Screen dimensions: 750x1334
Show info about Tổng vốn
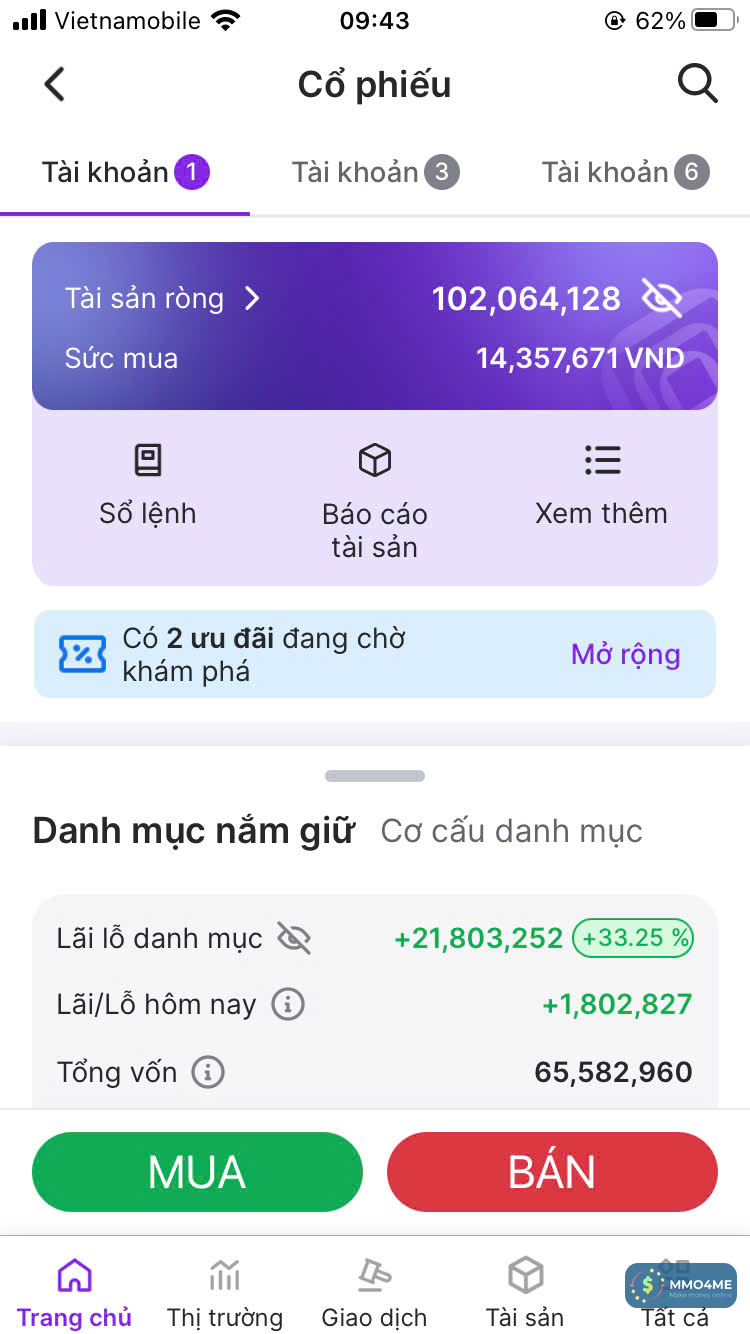[x=208, y=1073]
